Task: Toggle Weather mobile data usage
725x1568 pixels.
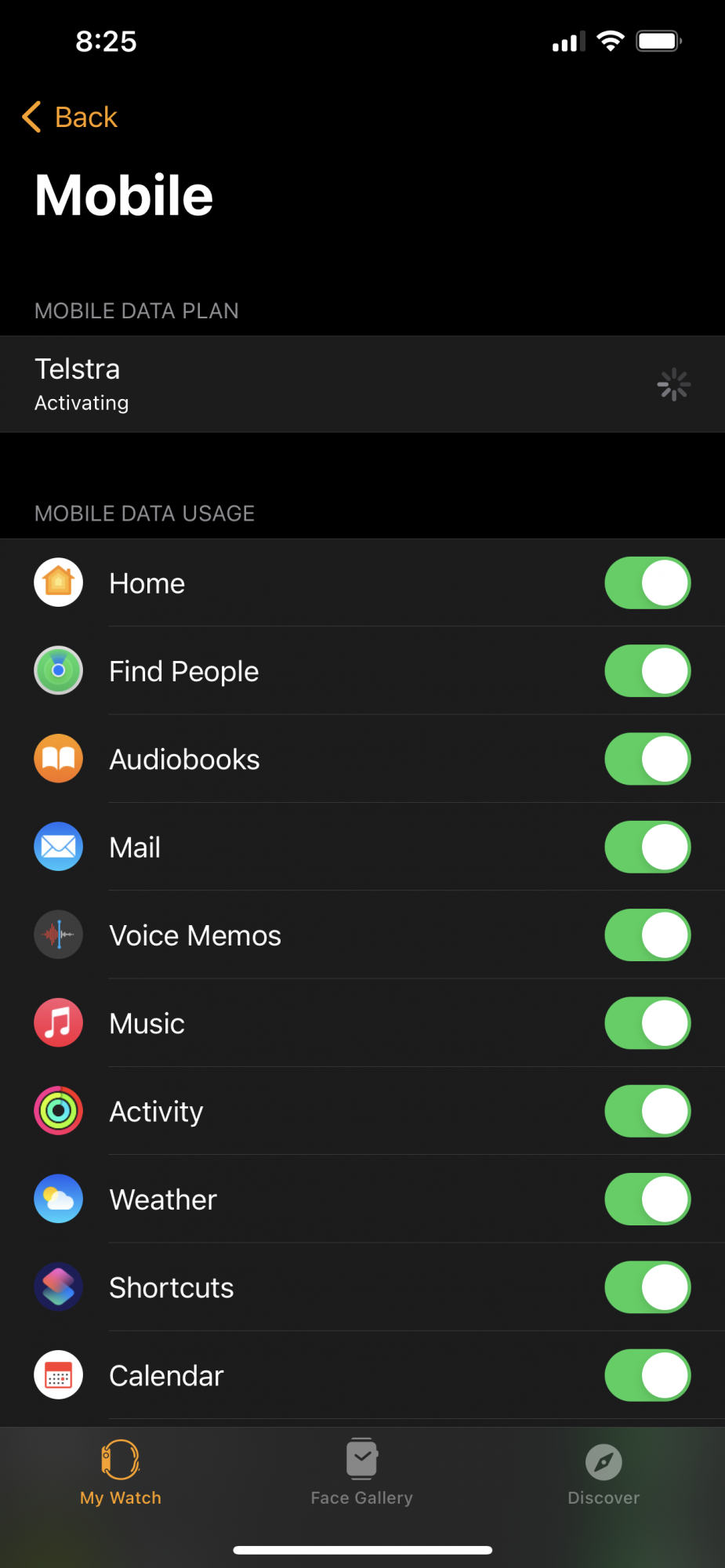Action: (647, 1200)
